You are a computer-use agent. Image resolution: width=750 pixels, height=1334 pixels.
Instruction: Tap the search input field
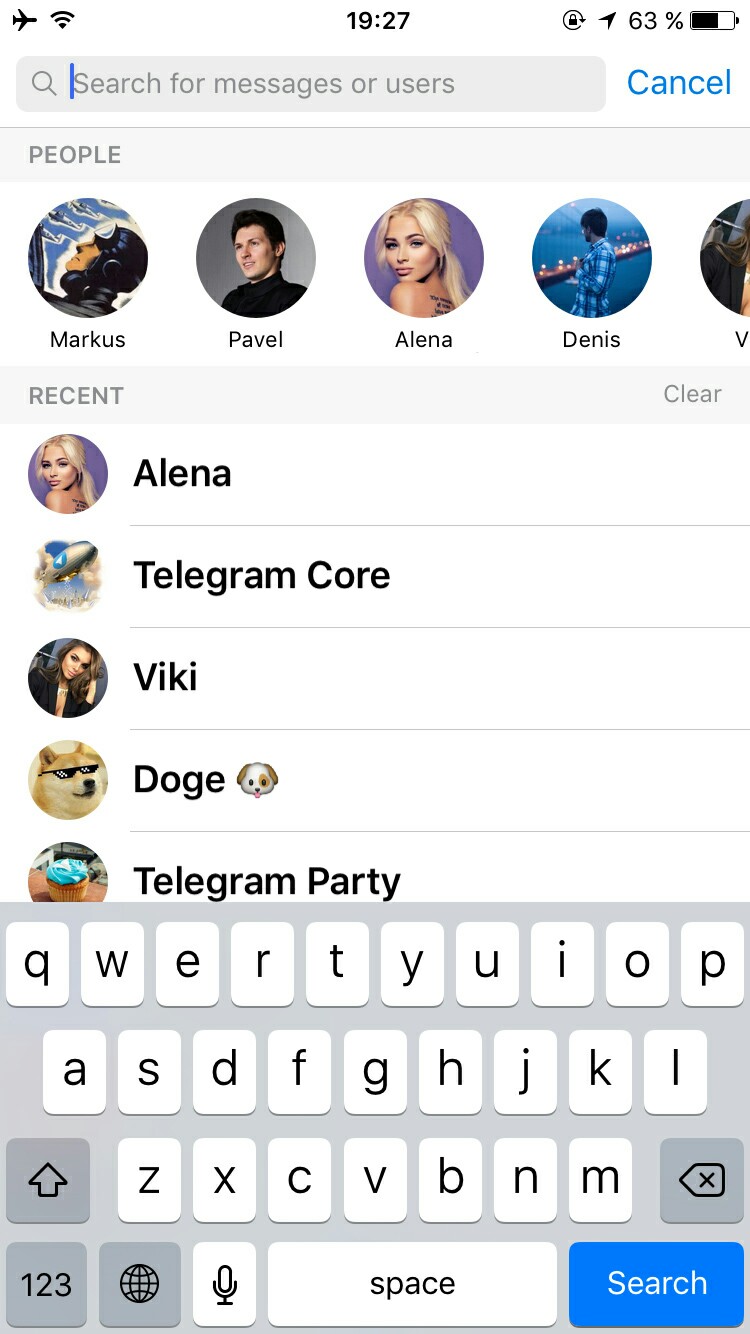click(x=300, y=83)
